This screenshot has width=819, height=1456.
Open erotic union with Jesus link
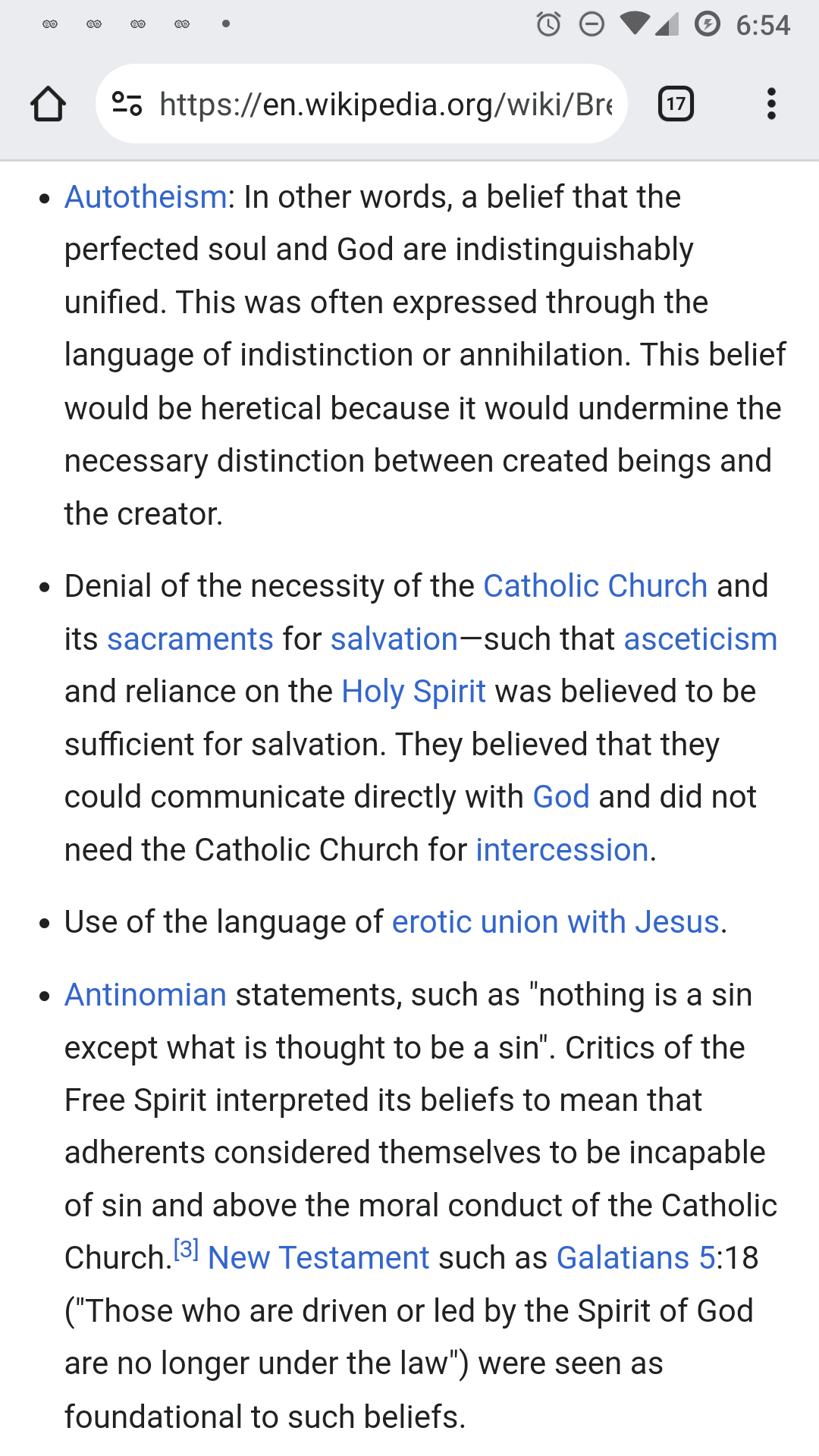coord(555,922)
